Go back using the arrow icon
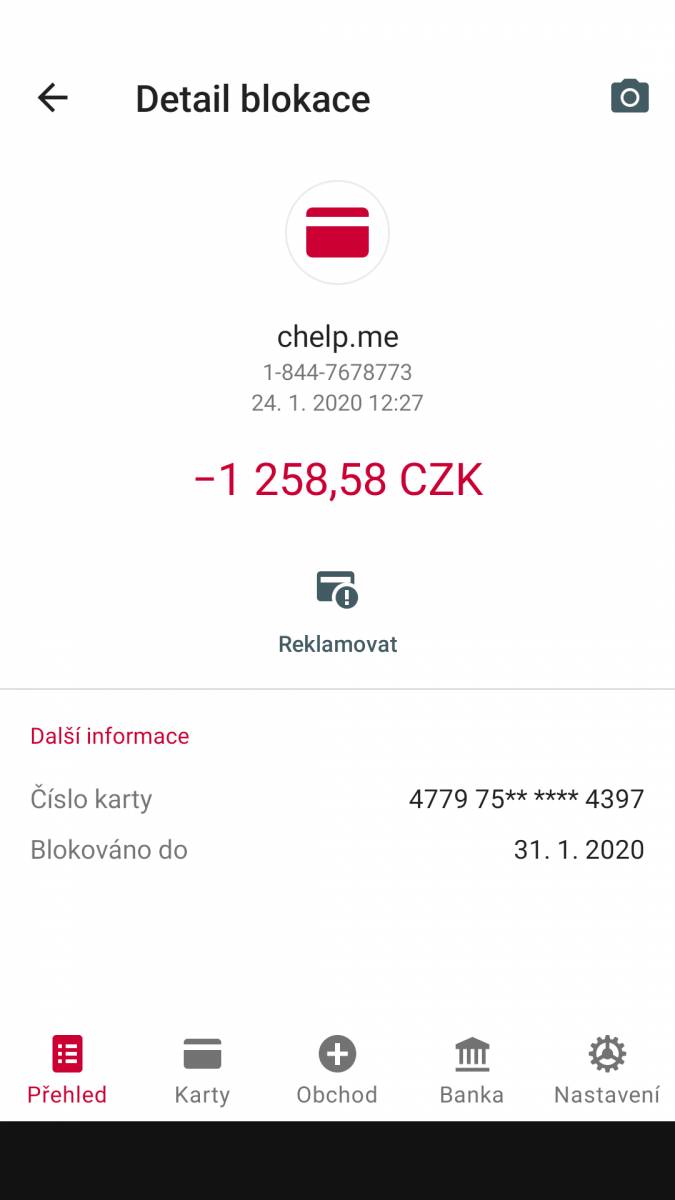 pos(52,97)
